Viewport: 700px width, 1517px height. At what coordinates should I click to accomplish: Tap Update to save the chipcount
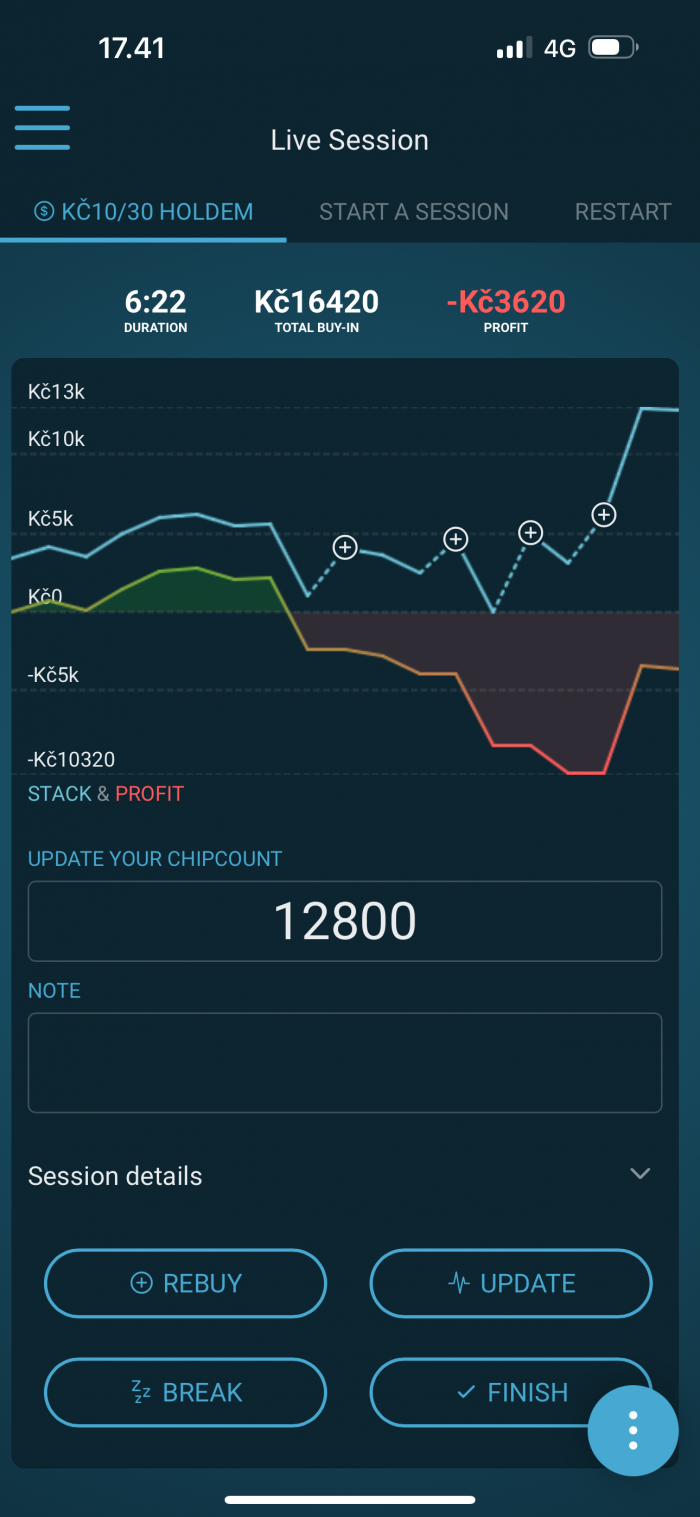(x=511, y=1283)
